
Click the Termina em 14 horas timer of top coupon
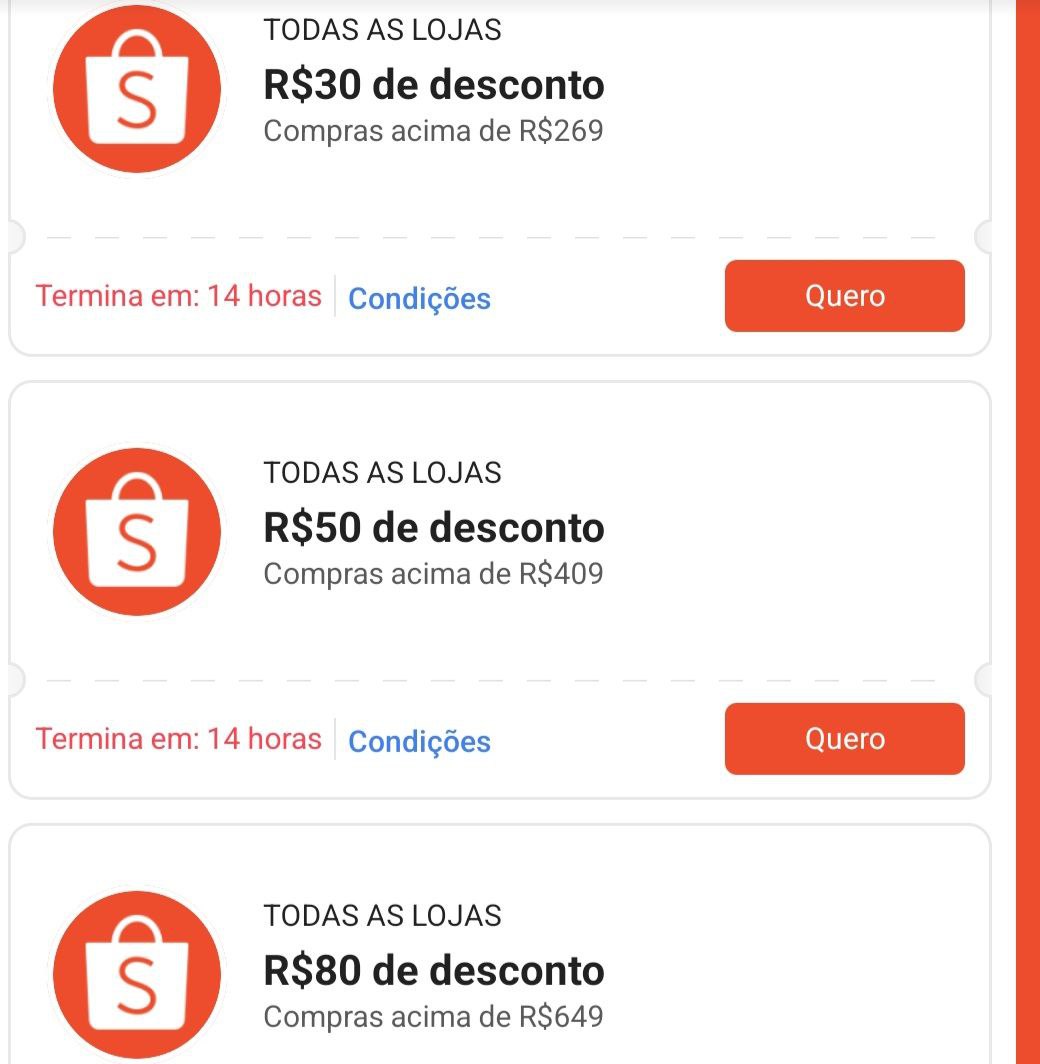click(x=178, y=295)
